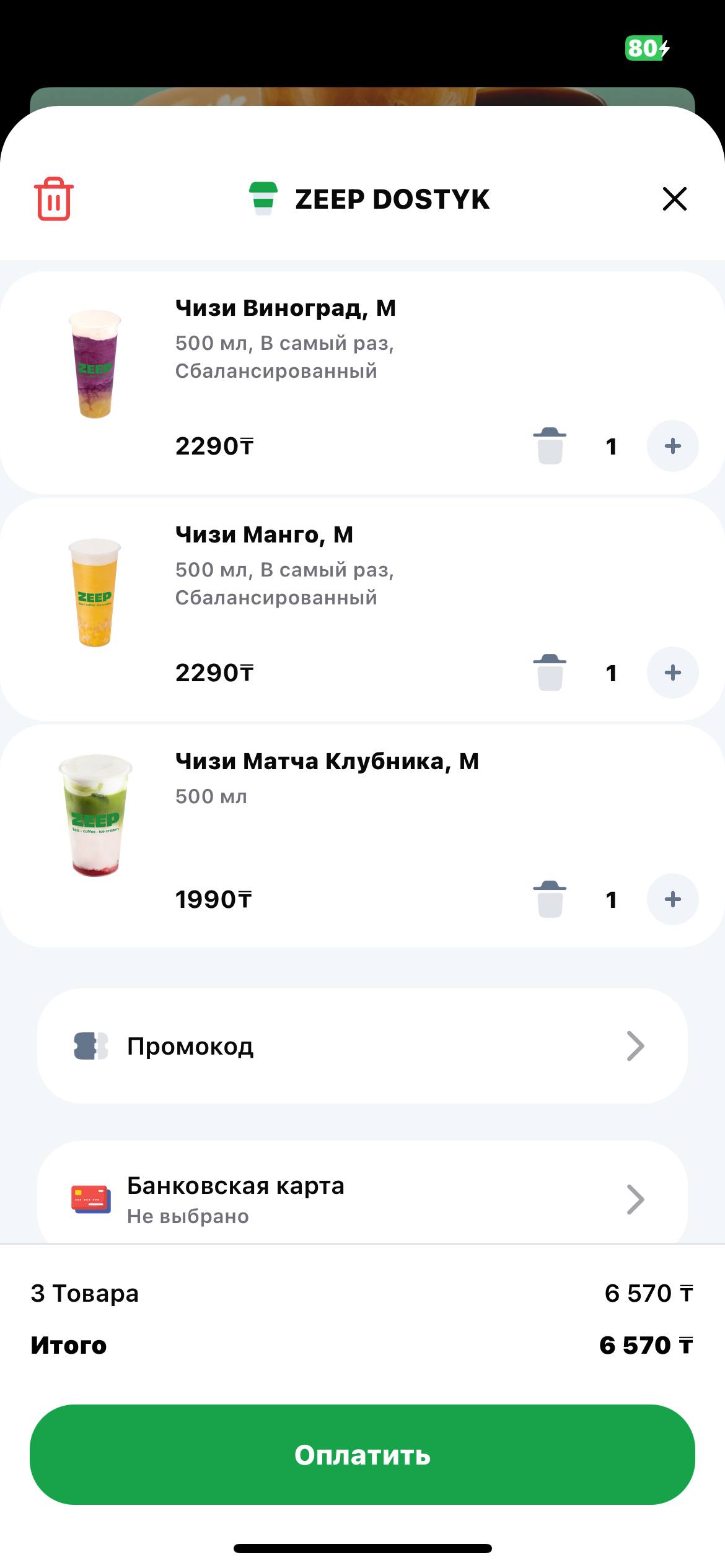
Task: Increase quantity of Чизи Виноград
Action: pyautogui.click(x=672, y=446)
